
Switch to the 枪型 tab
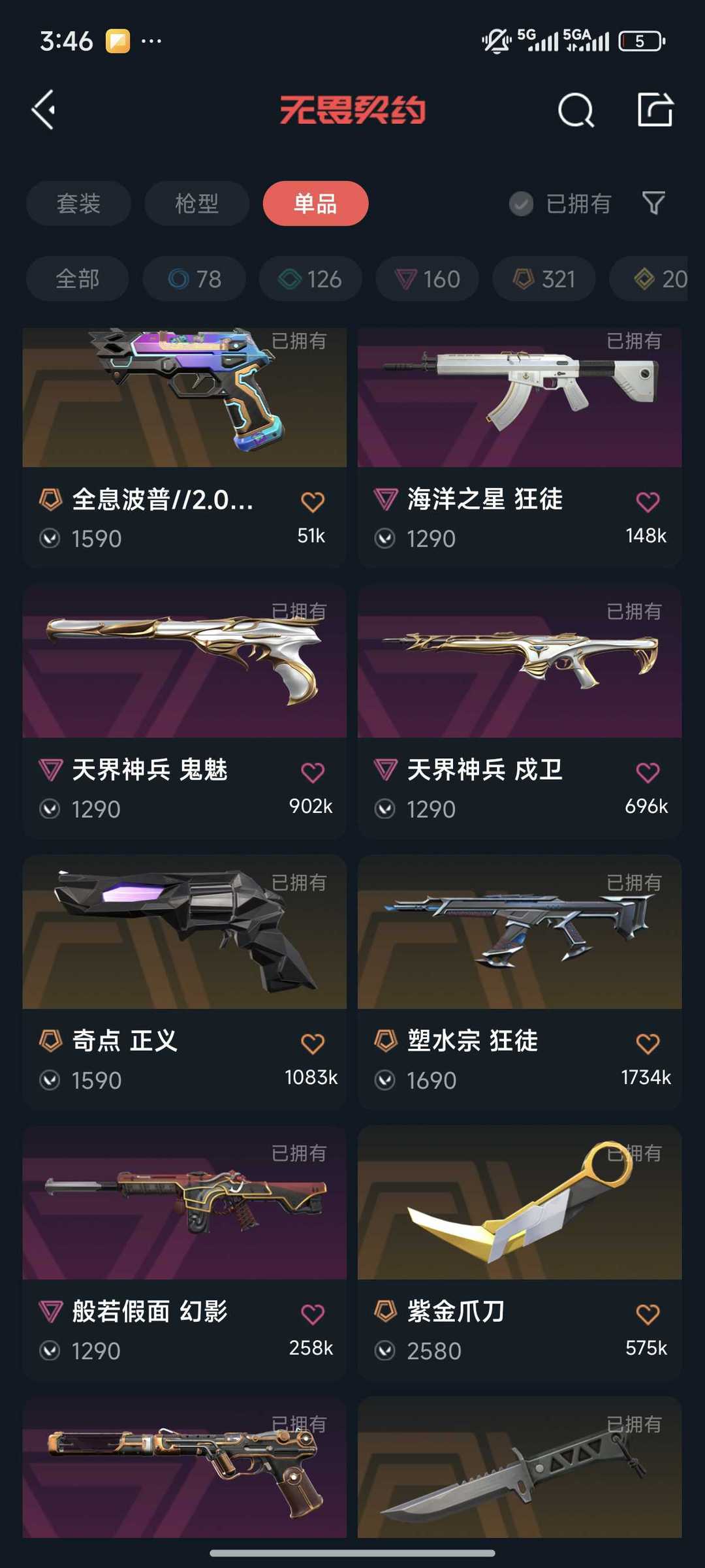point(196,203)
